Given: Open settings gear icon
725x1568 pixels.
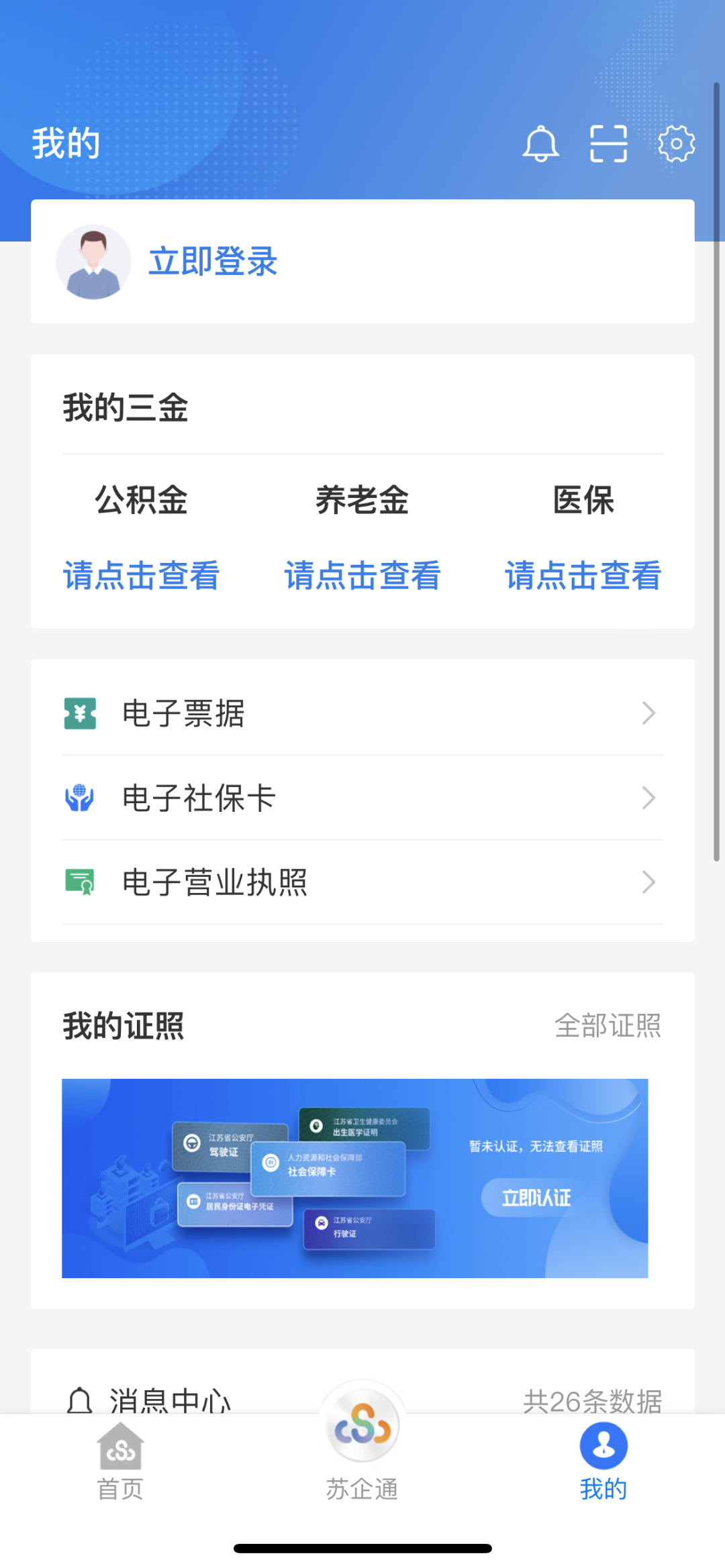Looking at the screenshot, I should coord(676,144).
